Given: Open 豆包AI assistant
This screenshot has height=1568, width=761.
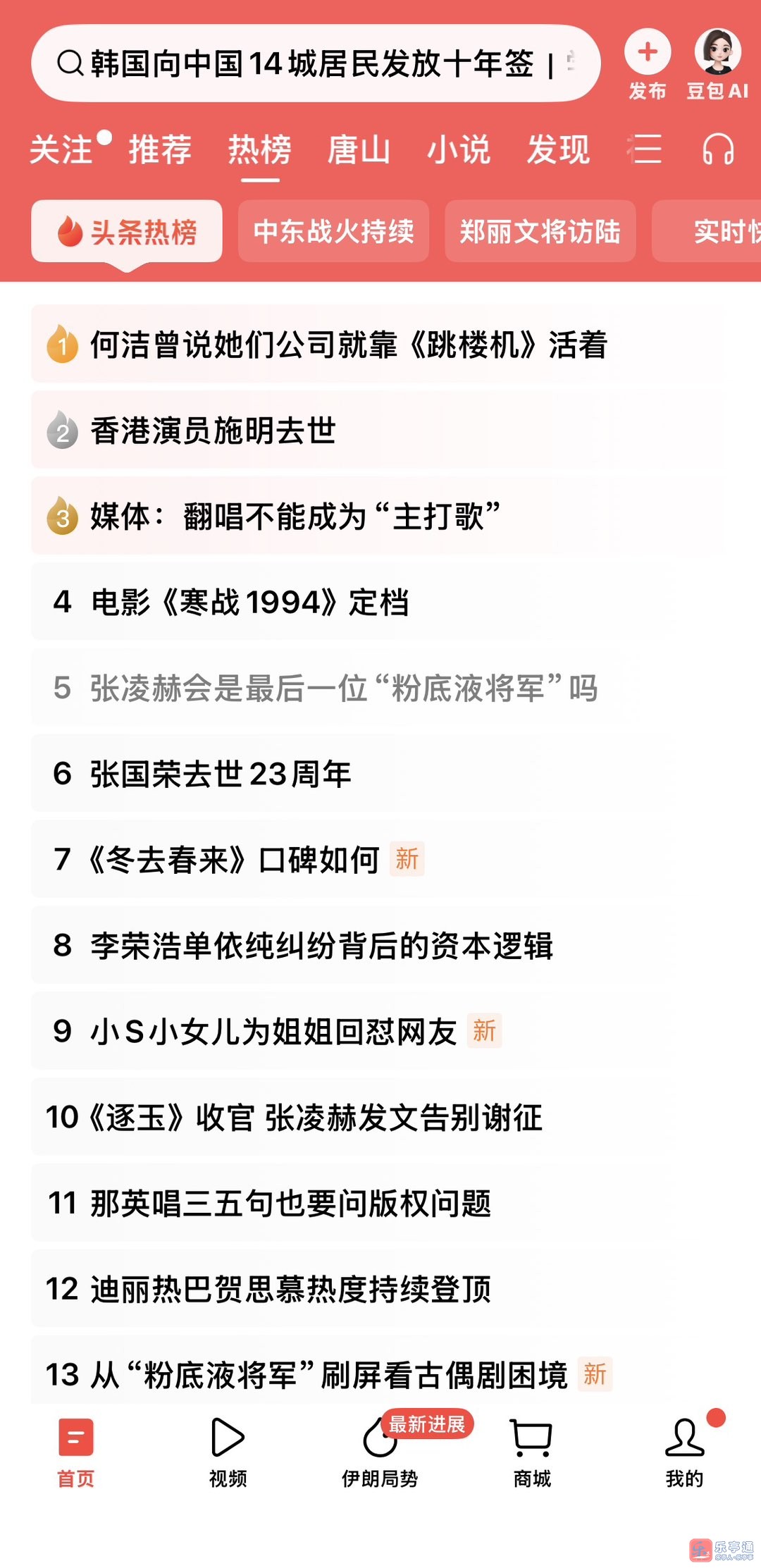Looking at the screenshot, I should coord(717,53).
